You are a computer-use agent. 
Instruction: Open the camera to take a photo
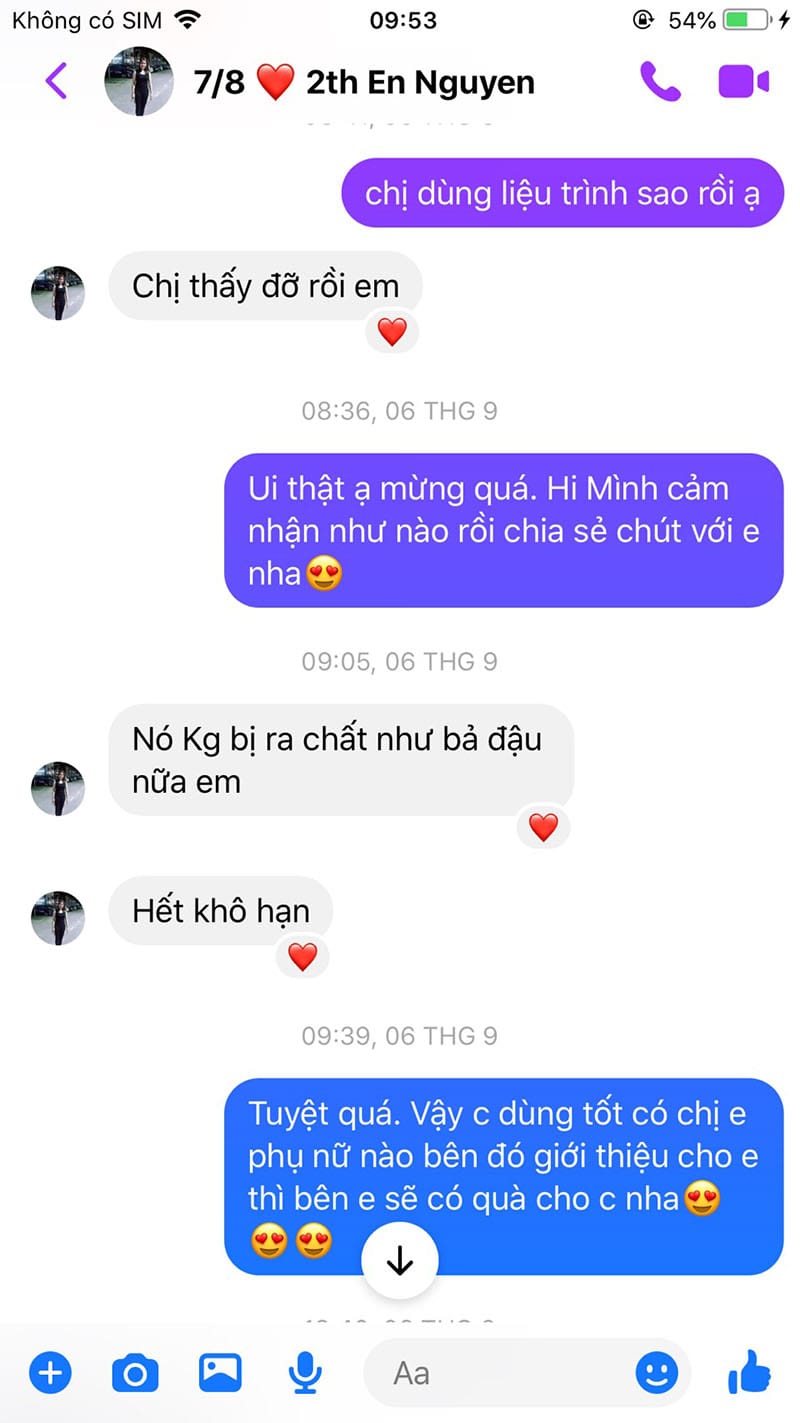pos(135,1373)
